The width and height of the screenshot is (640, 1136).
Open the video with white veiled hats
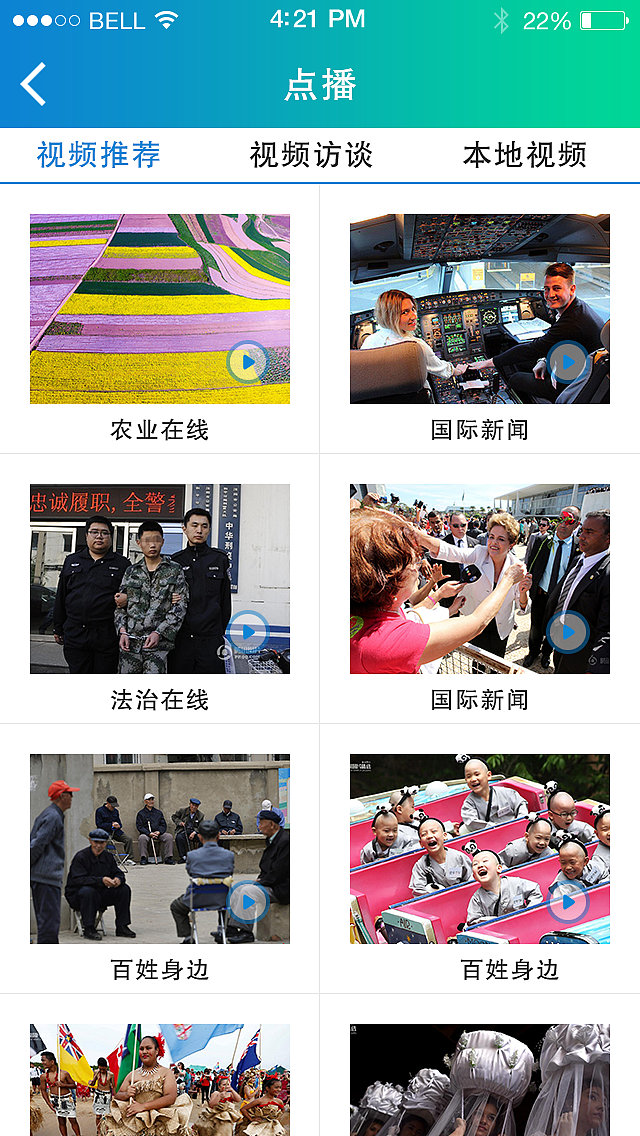480,1079
